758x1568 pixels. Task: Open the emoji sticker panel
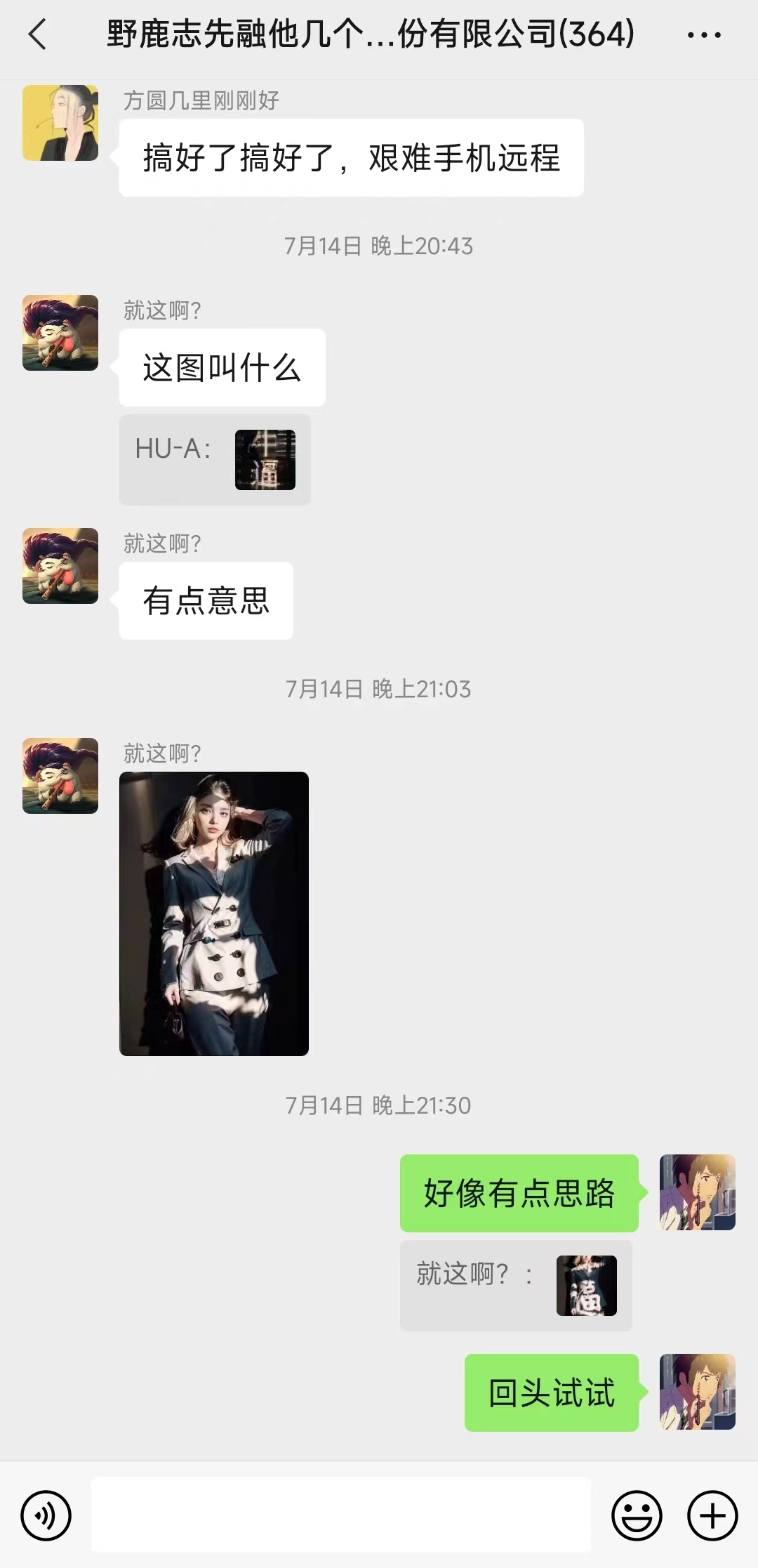[637, 1515]
